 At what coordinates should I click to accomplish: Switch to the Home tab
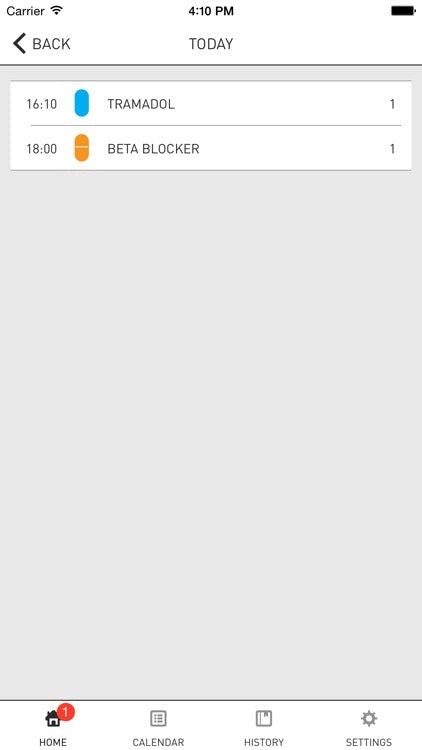(x=53, y=726)
